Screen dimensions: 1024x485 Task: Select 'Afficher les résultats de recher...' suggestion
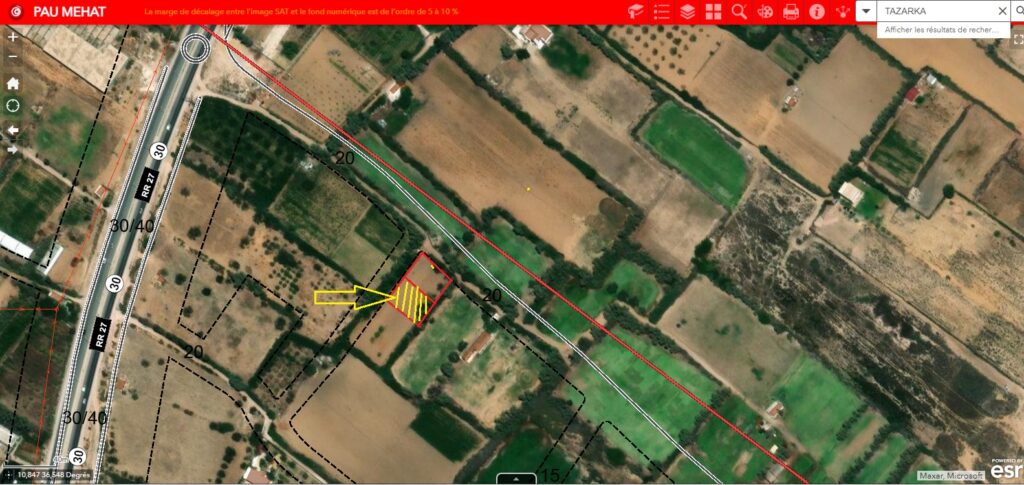(x=942, y=30)
